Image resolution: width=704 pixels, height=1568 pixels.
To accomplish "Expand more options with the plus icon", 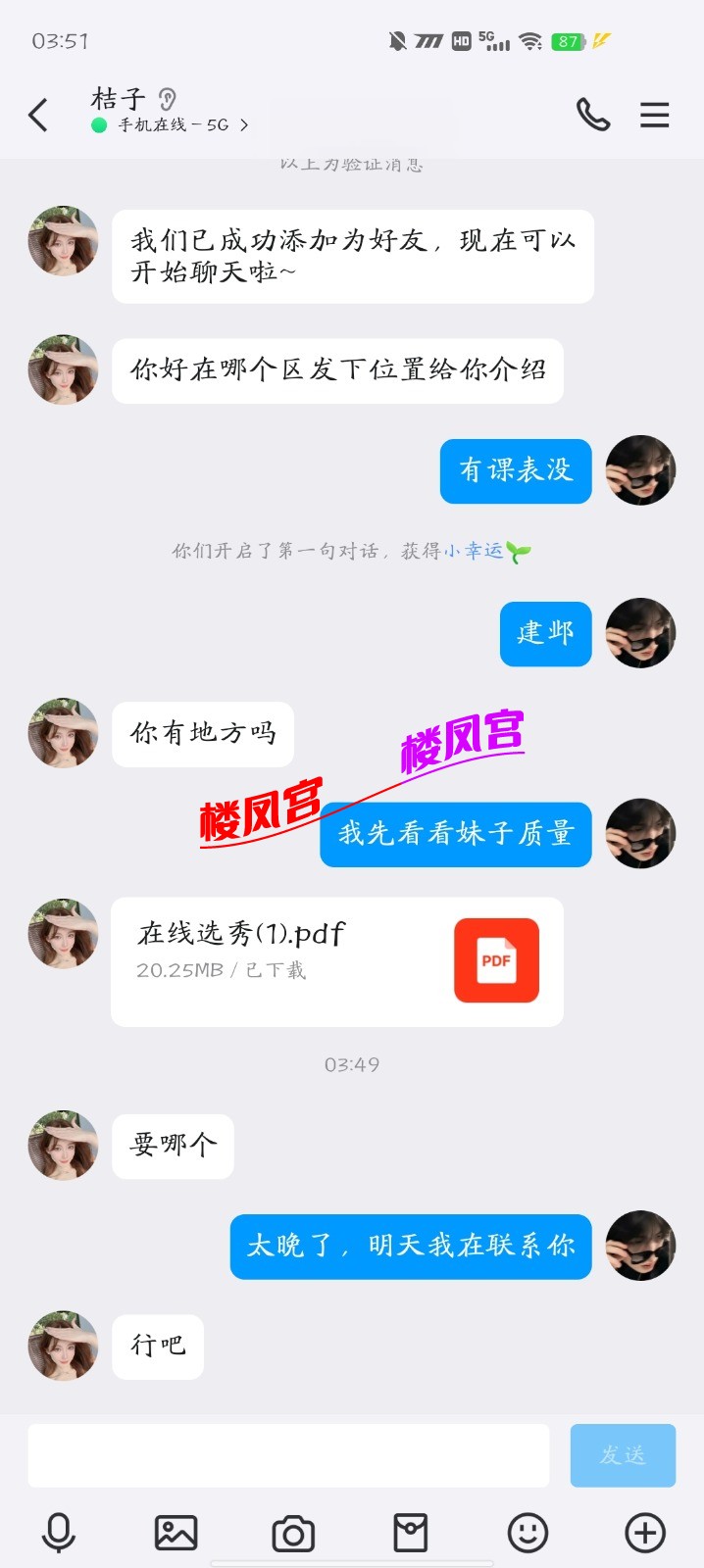I will [x=645, y=1533].
